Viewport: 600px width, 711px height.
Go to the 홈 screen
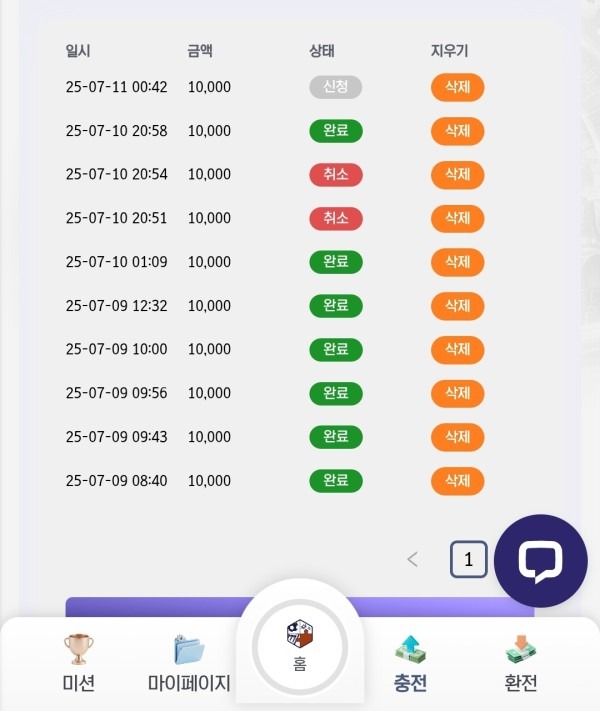coord(300,645)
